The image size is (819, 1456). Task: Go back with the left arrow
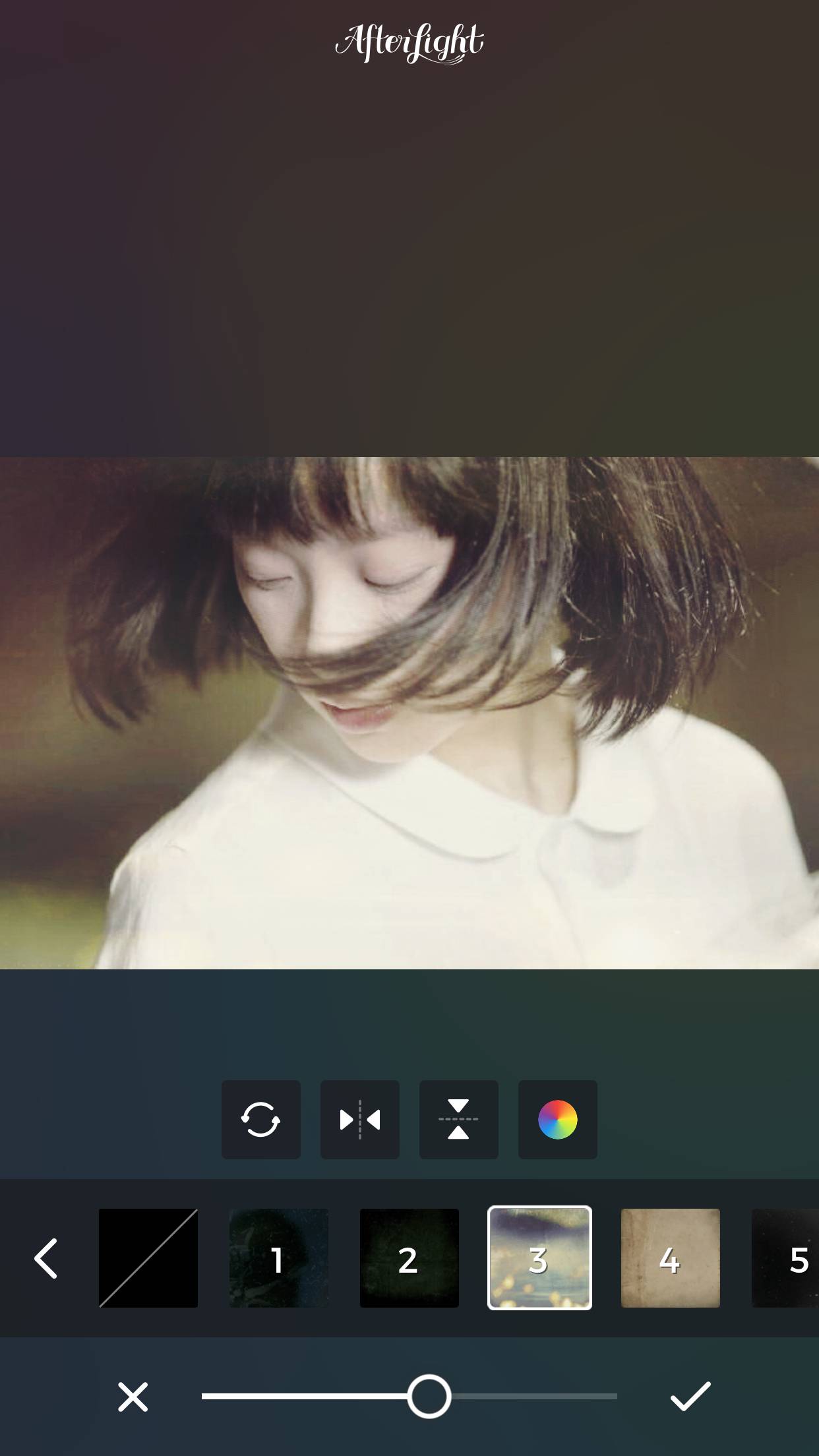[x=45, y=1258]
